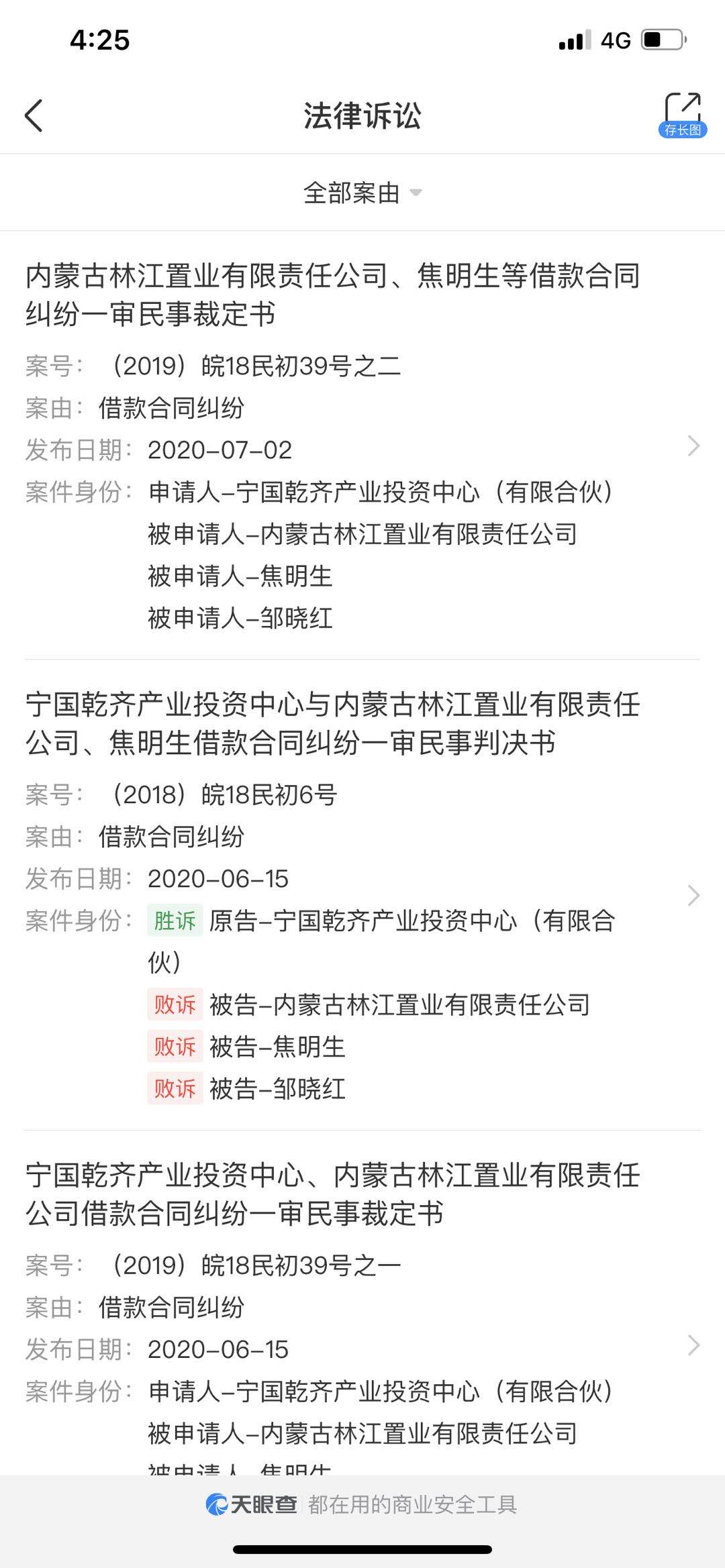Image resolution: width=725 pixels, height=1568 pixels.
Task: Tap the green 胜诉 verdict badge
Action: 173,921
